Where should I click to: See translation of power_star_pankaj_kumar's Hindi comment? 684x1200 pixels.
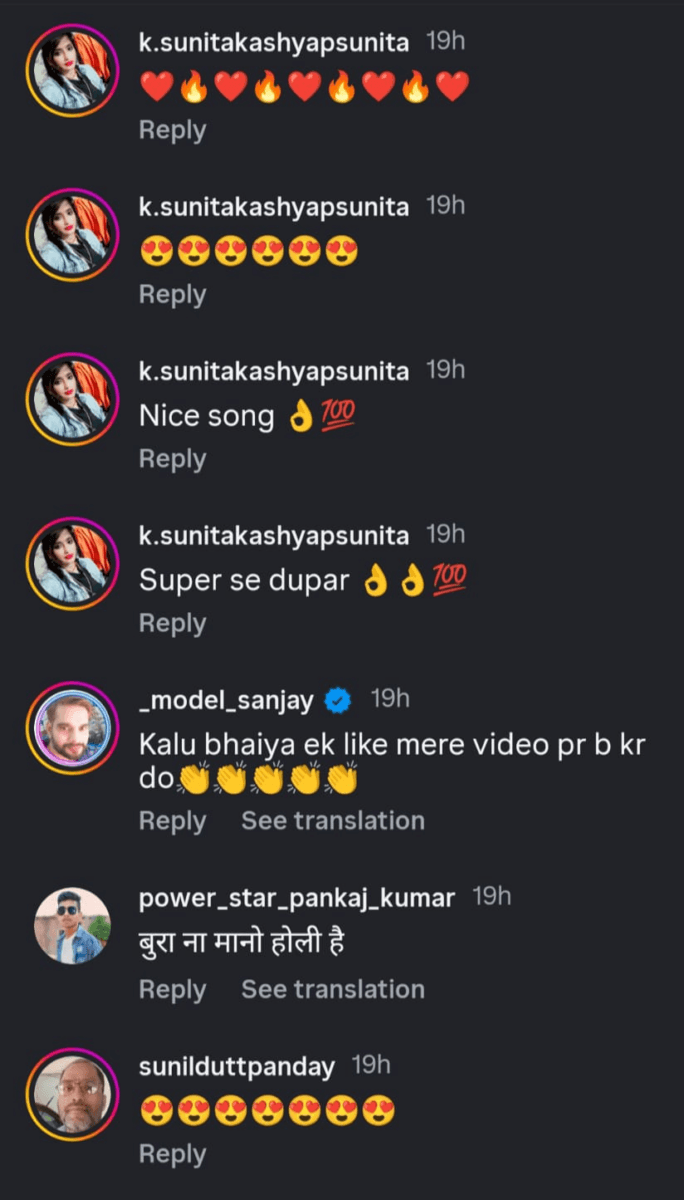click(x=332, y=990)
